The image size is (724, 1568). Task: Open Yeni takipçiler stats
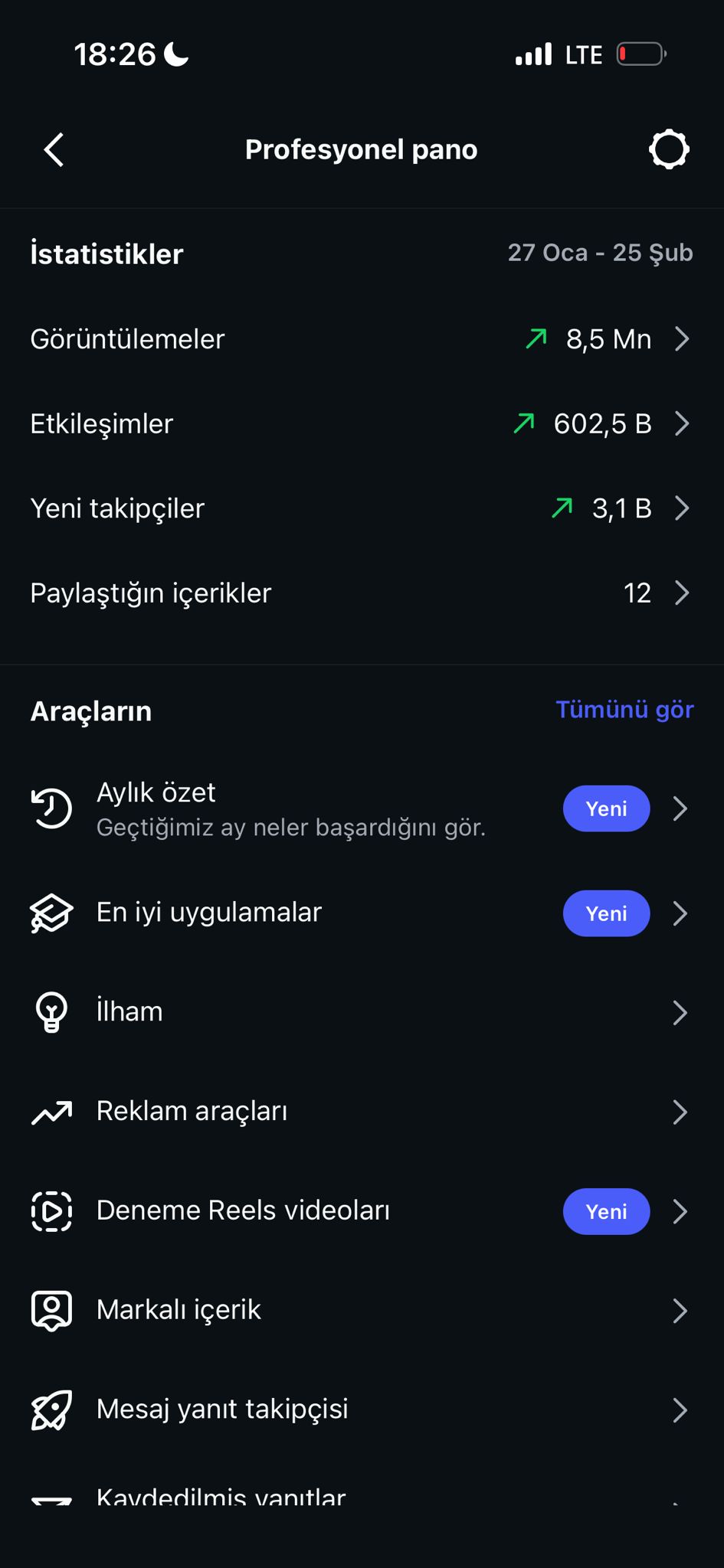coord(360,508)
